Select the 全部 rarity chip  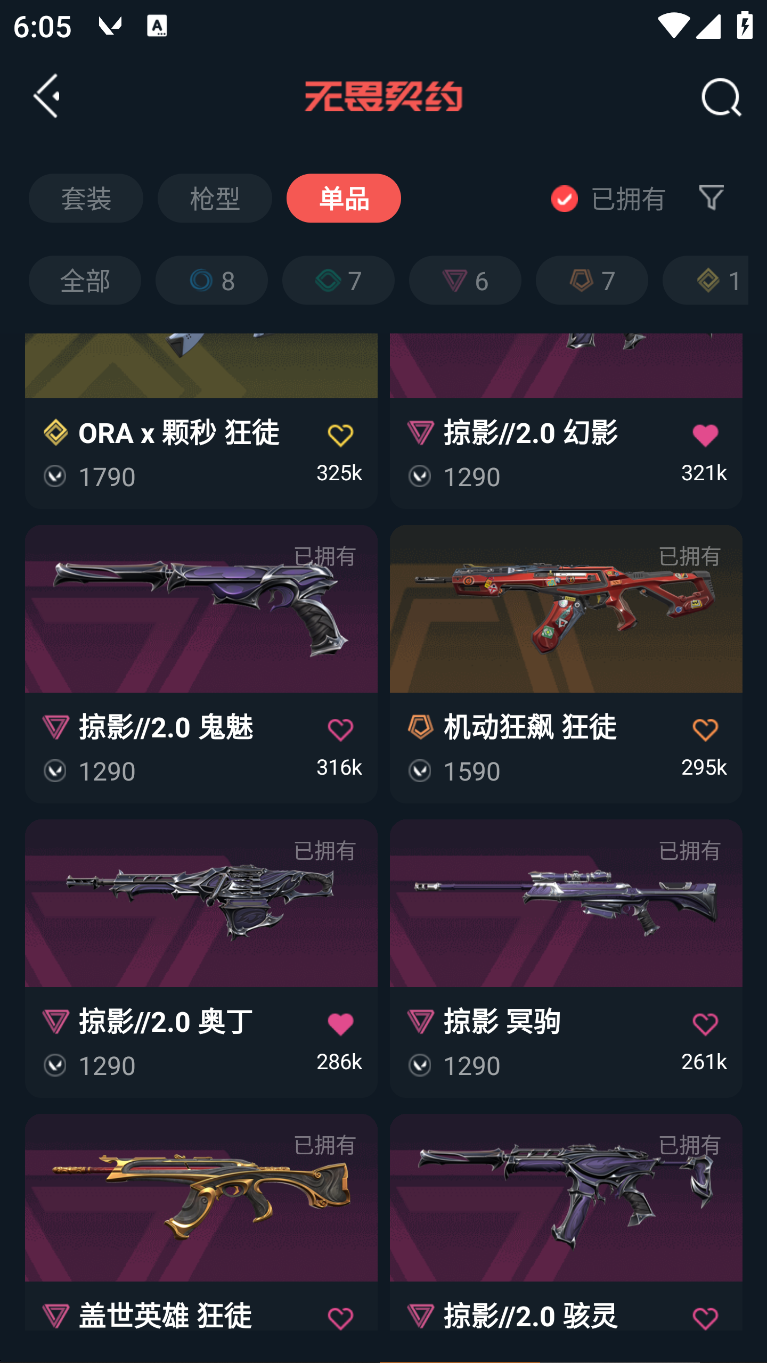click(85, 280)
